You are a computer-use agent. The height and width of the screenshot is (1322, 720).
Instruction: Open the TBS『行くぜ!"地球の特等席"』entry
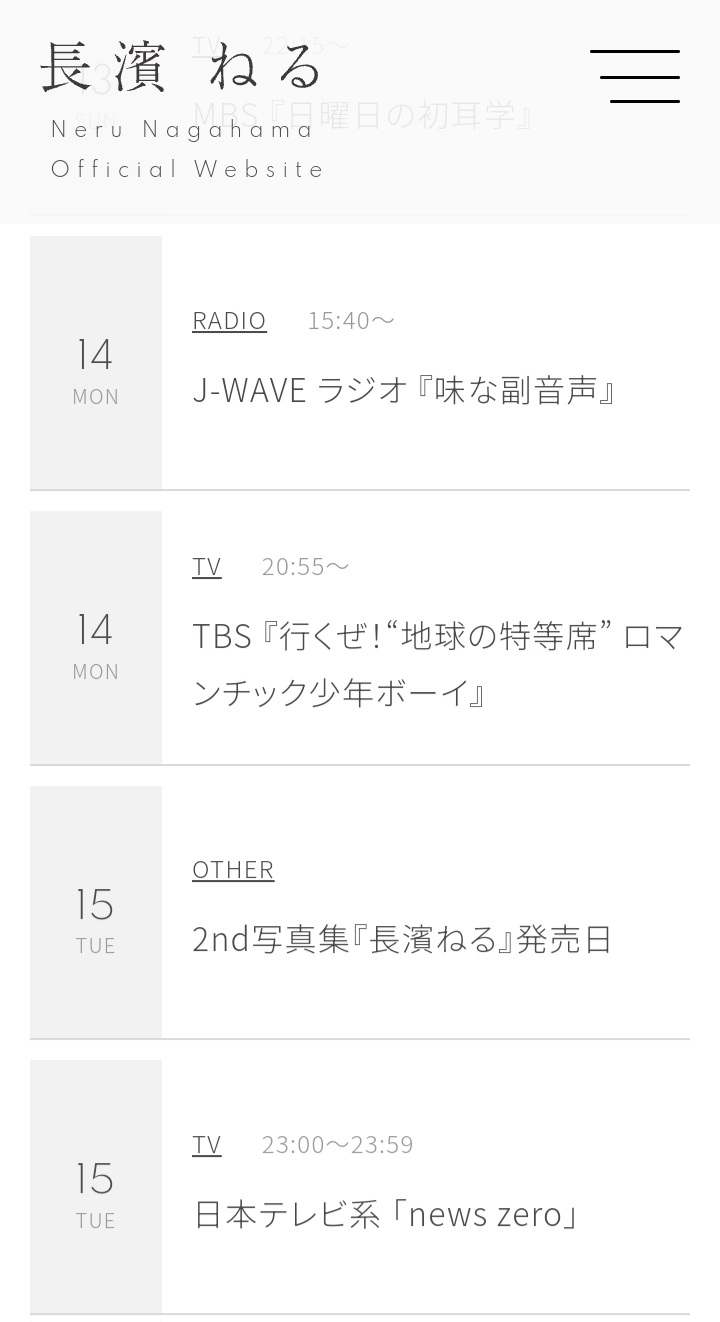click(360, 638)
